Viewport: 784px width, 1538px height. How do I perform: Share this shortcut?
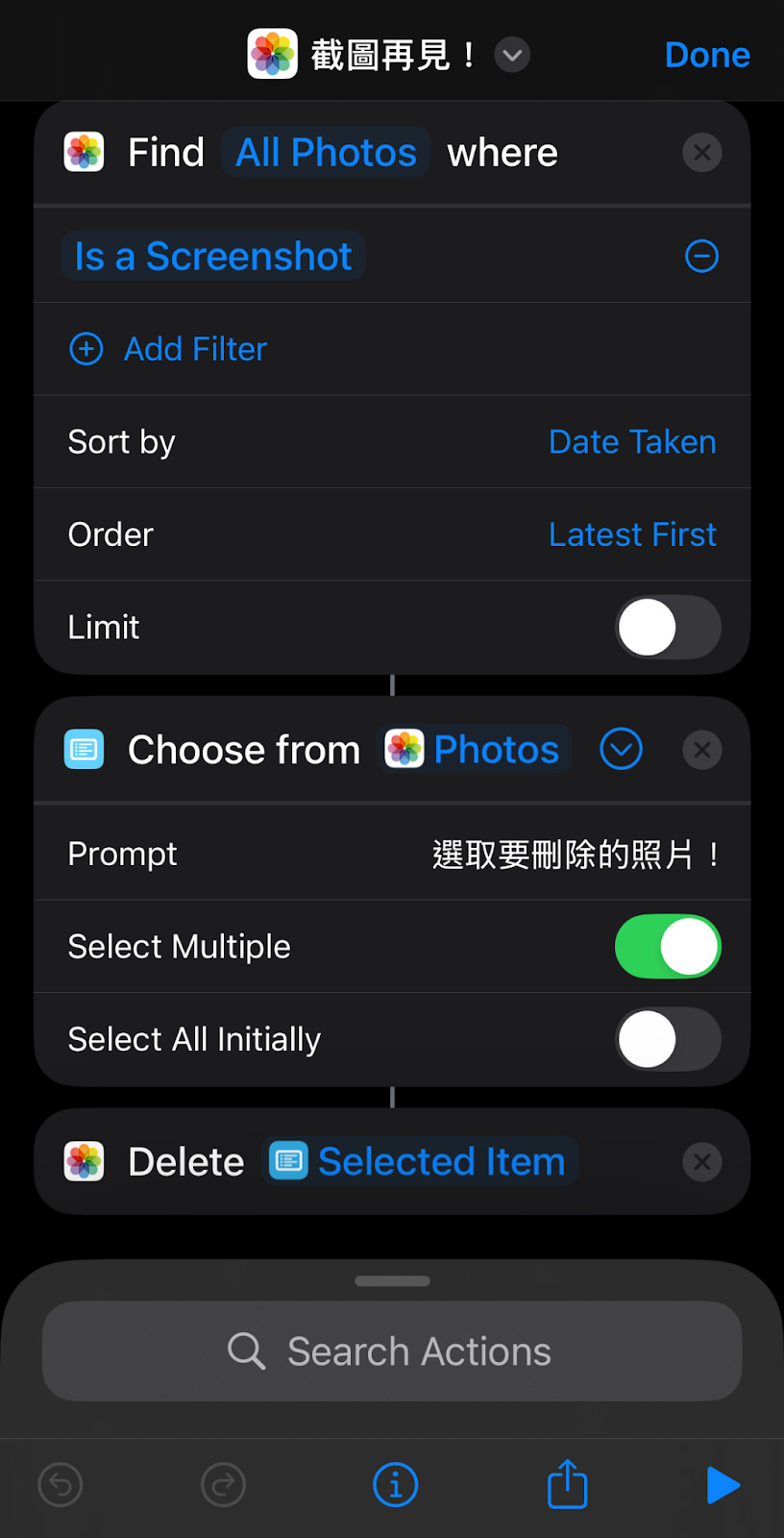point(567,1485)
